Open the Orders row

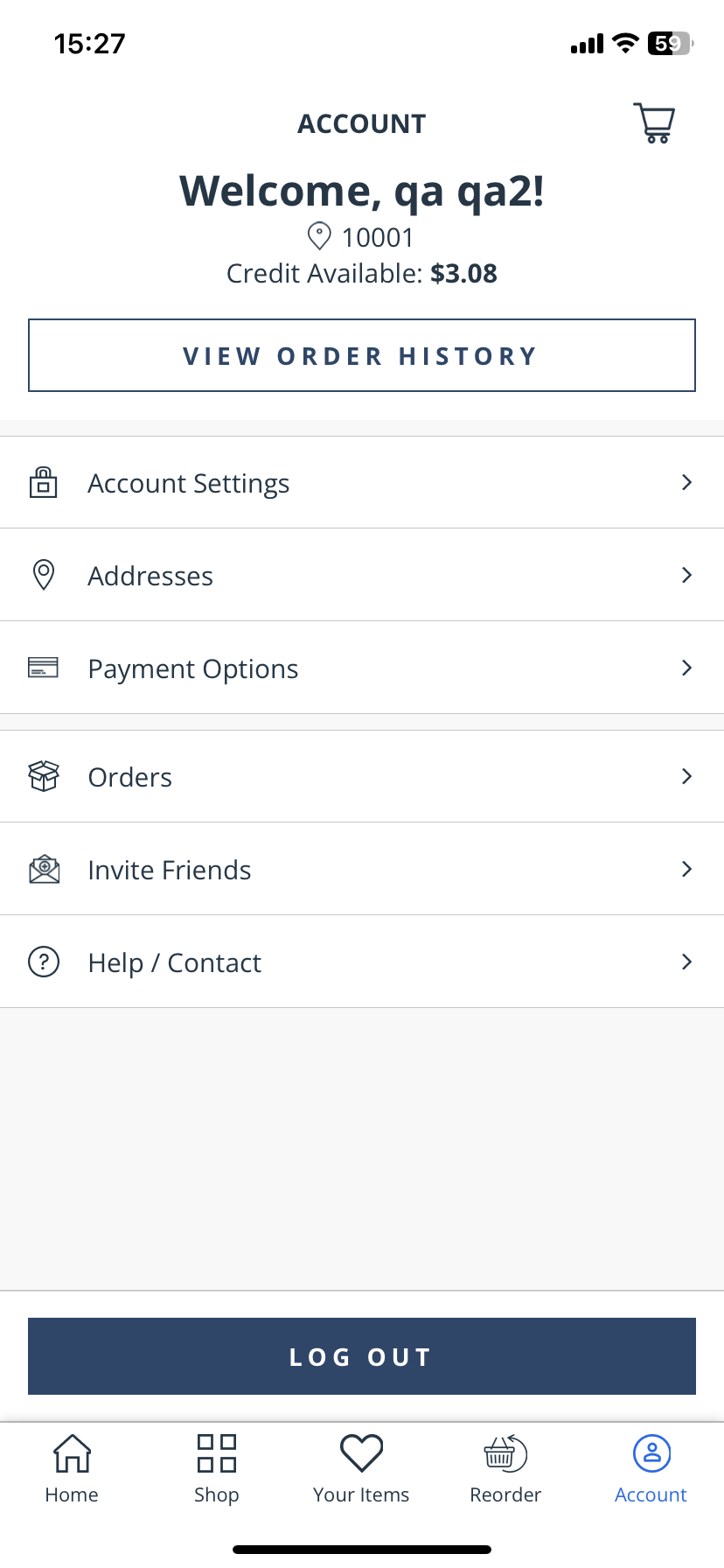click(362, 777)
